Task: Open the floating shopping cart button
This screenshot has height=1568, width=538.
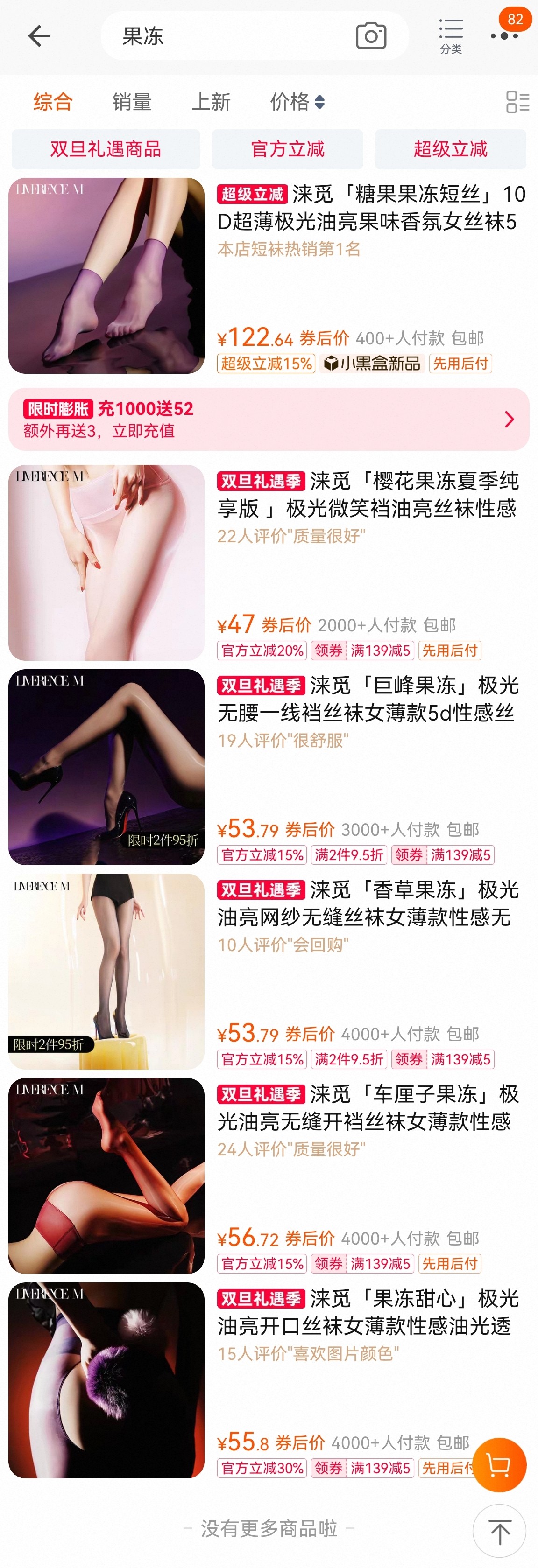Action: (499, 1464)
